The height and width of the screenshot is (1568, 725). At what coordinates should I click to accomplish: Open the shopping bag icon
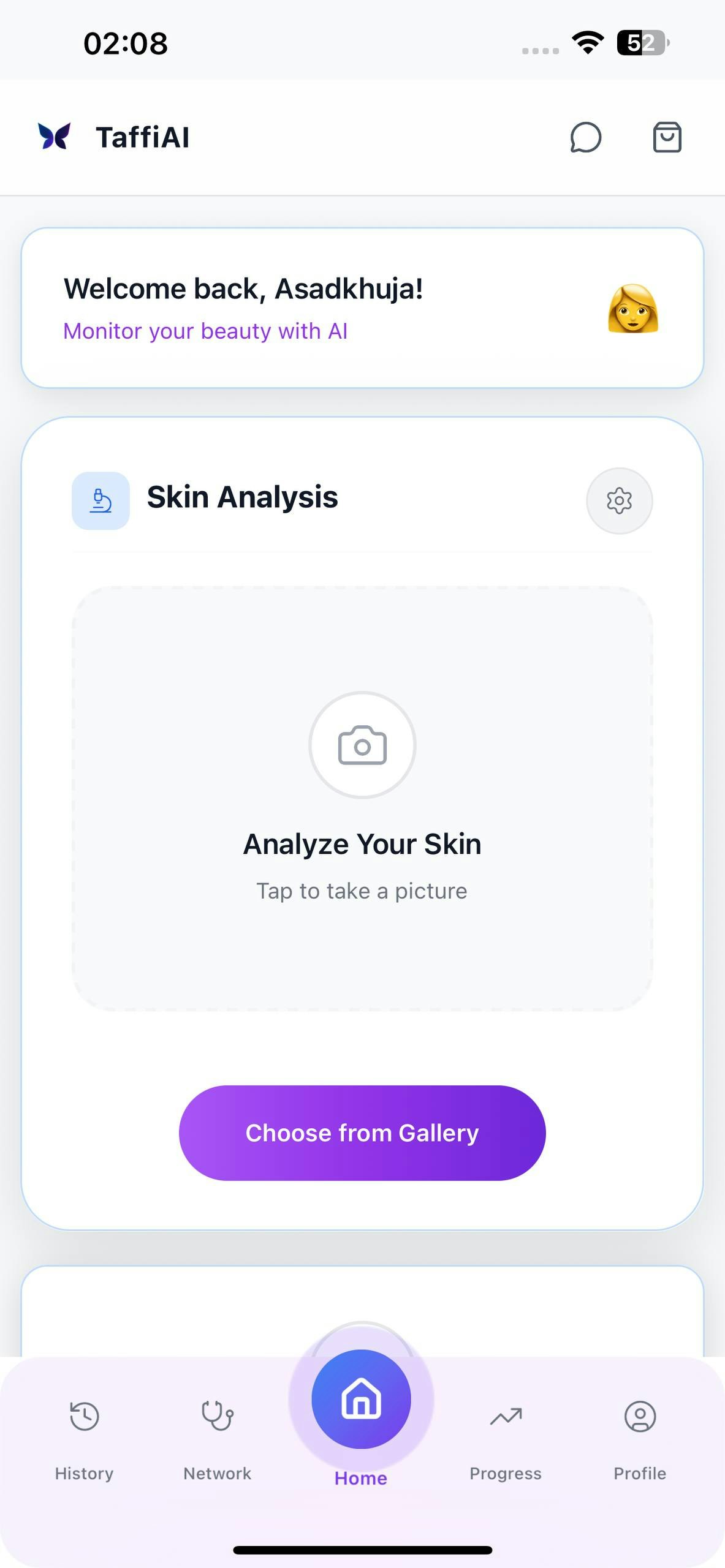(667, 137)
